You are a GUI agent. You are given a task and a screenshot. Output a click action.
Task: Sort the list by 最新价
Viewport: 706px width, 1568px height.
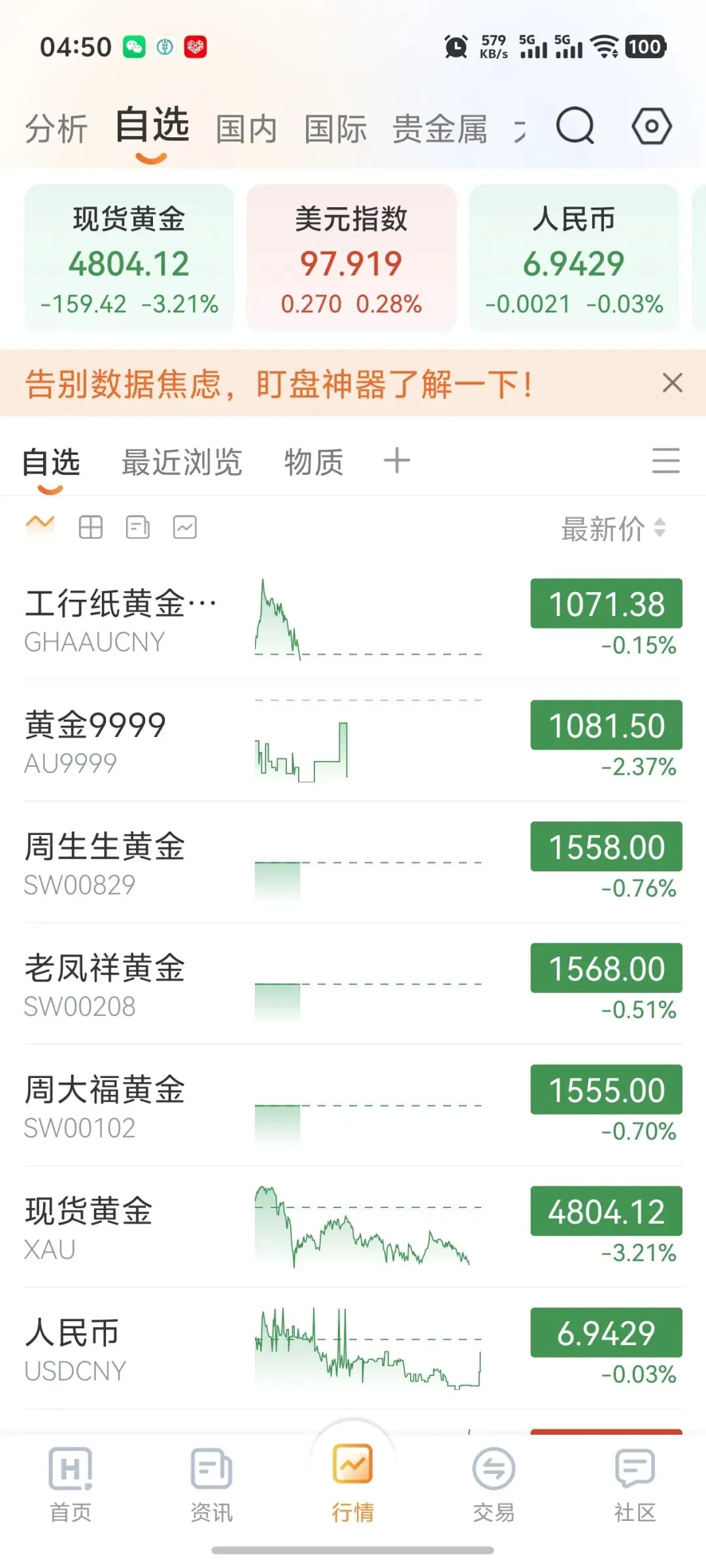tap(613, 529)
